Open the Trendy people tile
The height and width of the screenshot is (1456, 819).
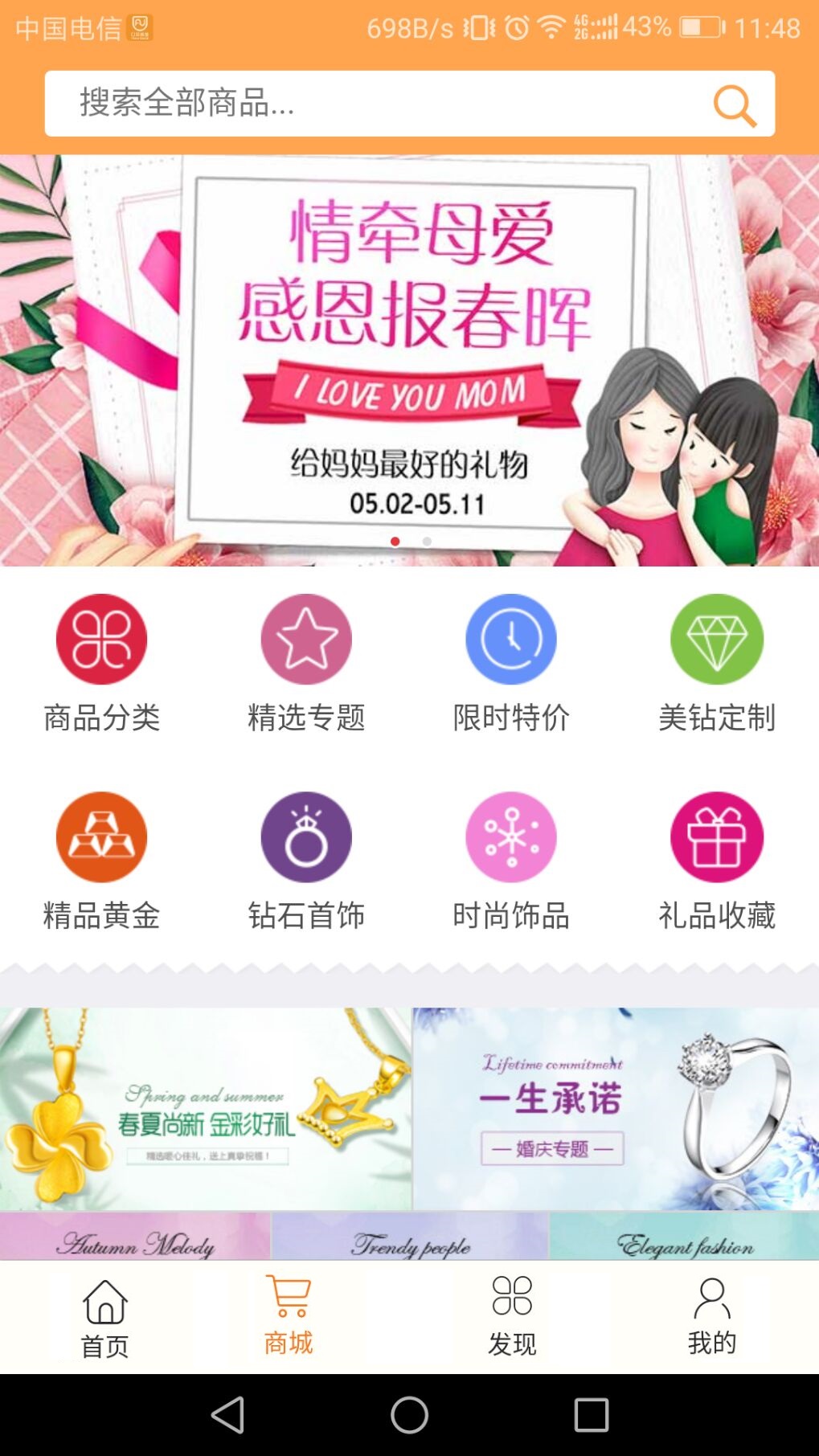pyautogui.click(x=410, y=1237)
